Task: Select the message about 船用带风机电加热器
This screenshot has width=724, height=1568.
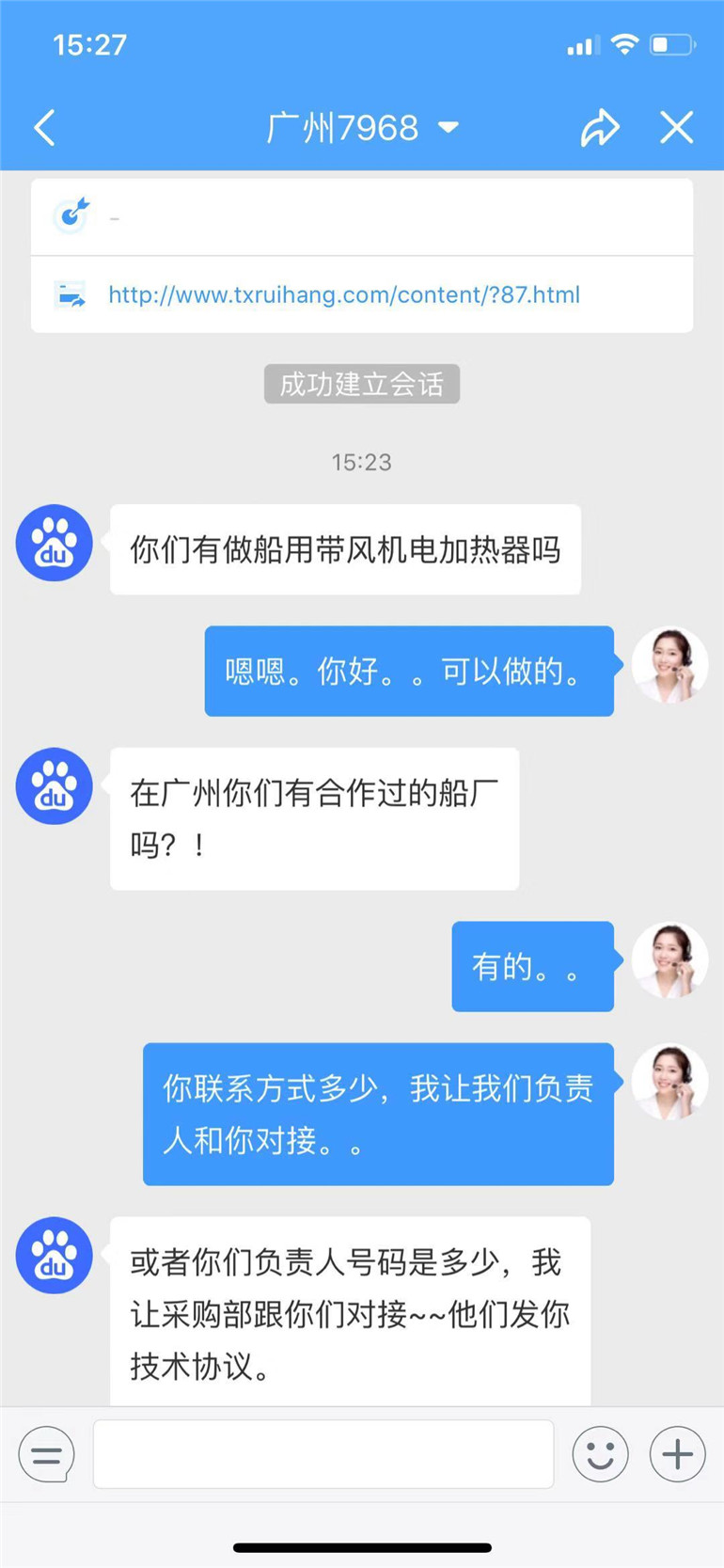Action: tap(345, 548)
